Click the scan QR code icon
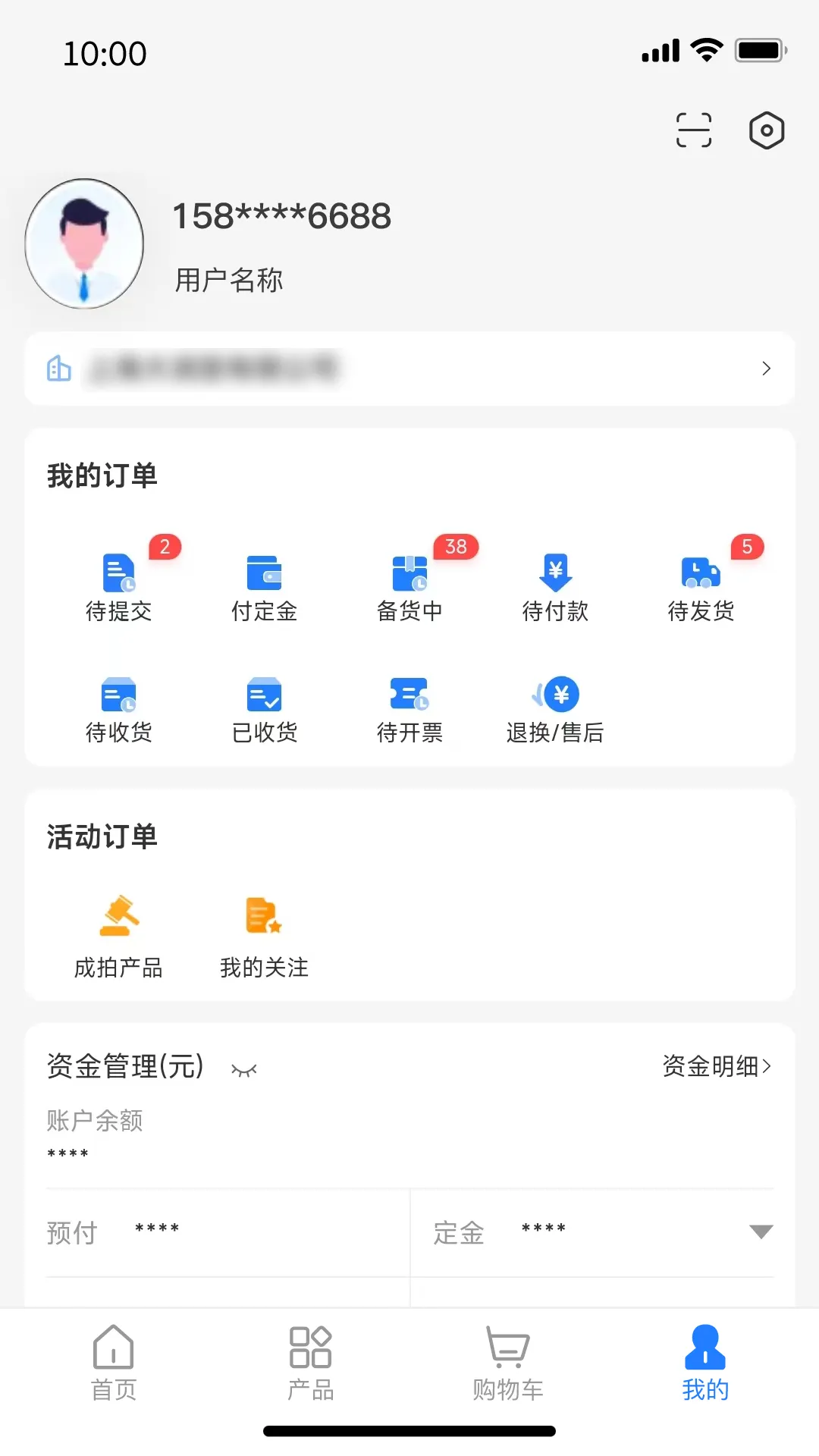Viewport: 819px width, 1456px height. [692, 130]
